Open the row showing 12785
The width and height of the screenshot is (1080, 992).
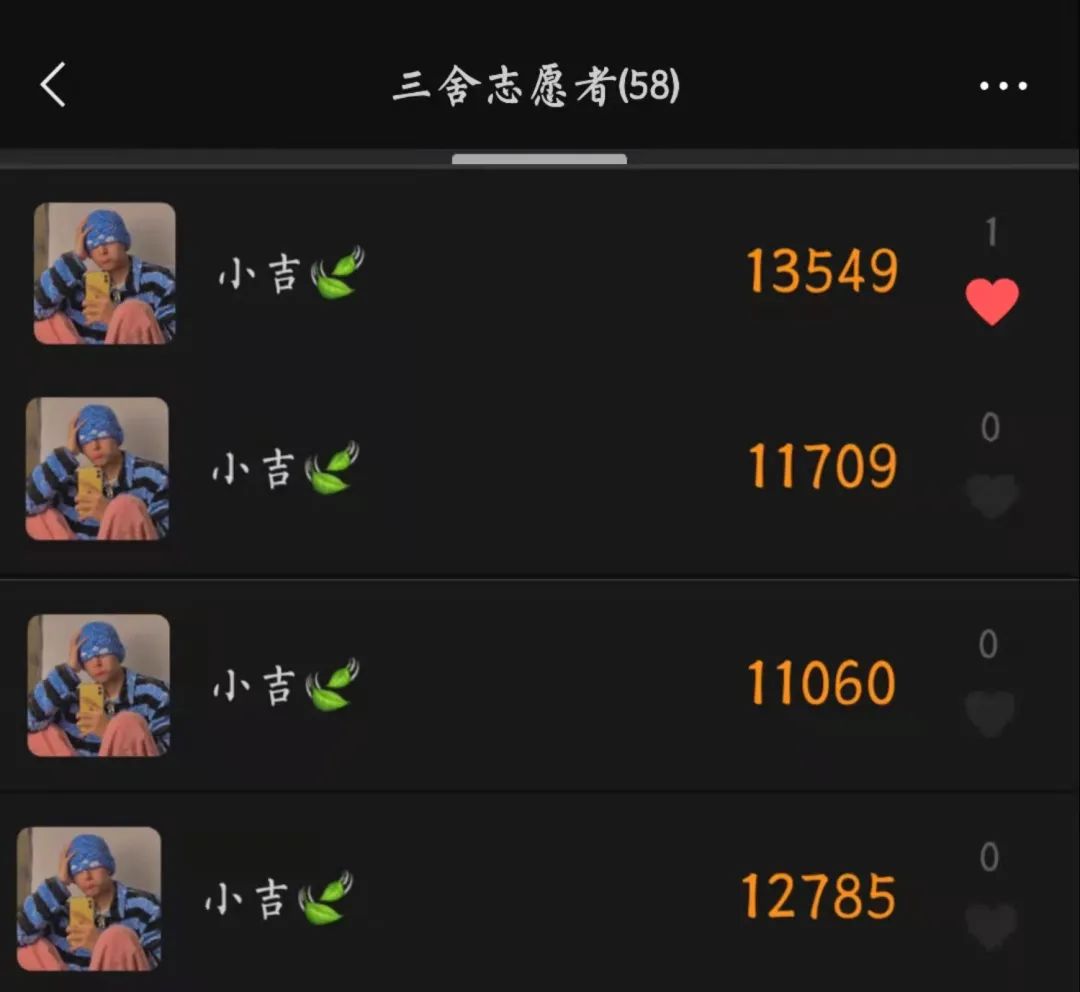[x=540, y=897]
